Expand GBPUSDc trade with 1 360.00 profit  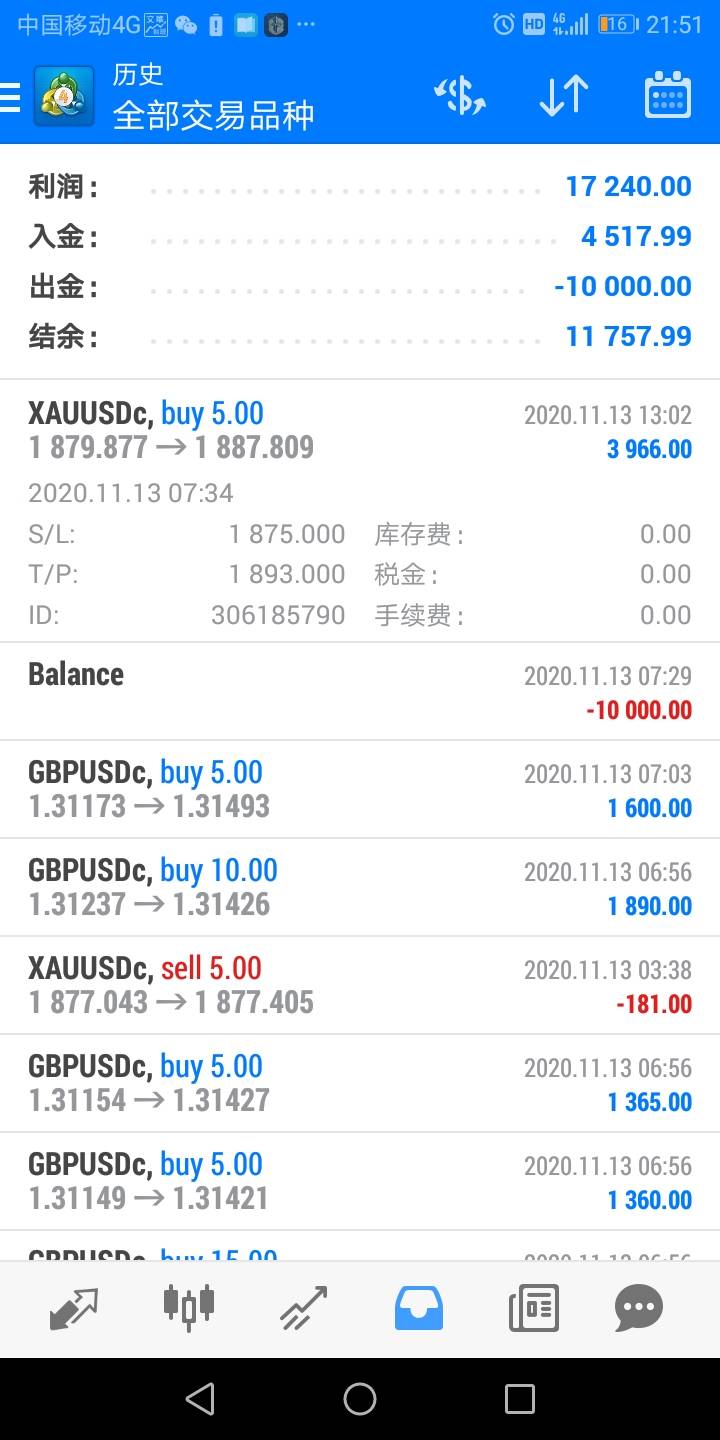point(360,1181)
